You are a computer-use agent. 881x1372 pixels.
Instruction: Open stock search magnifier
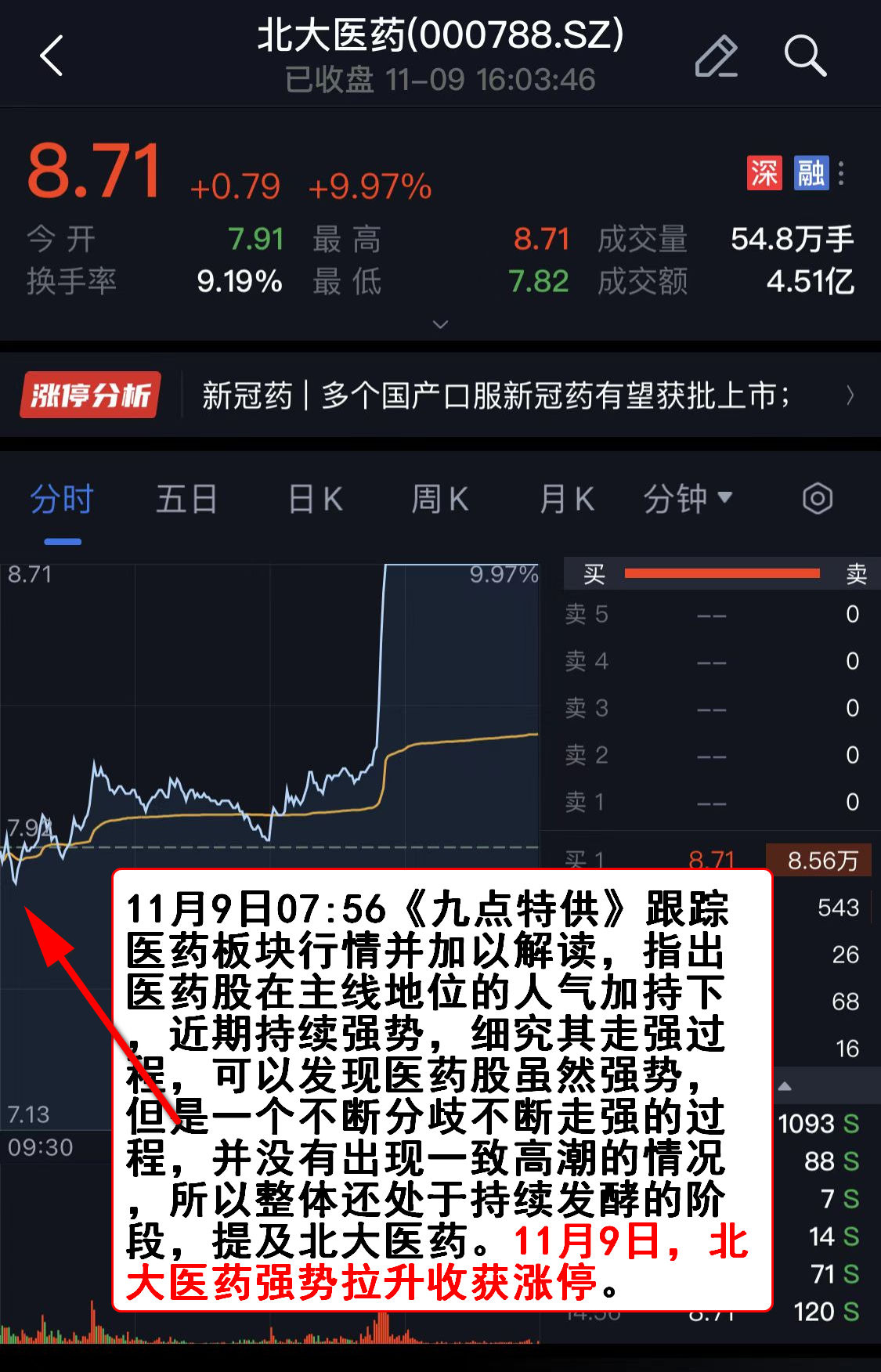coord(805,56)
